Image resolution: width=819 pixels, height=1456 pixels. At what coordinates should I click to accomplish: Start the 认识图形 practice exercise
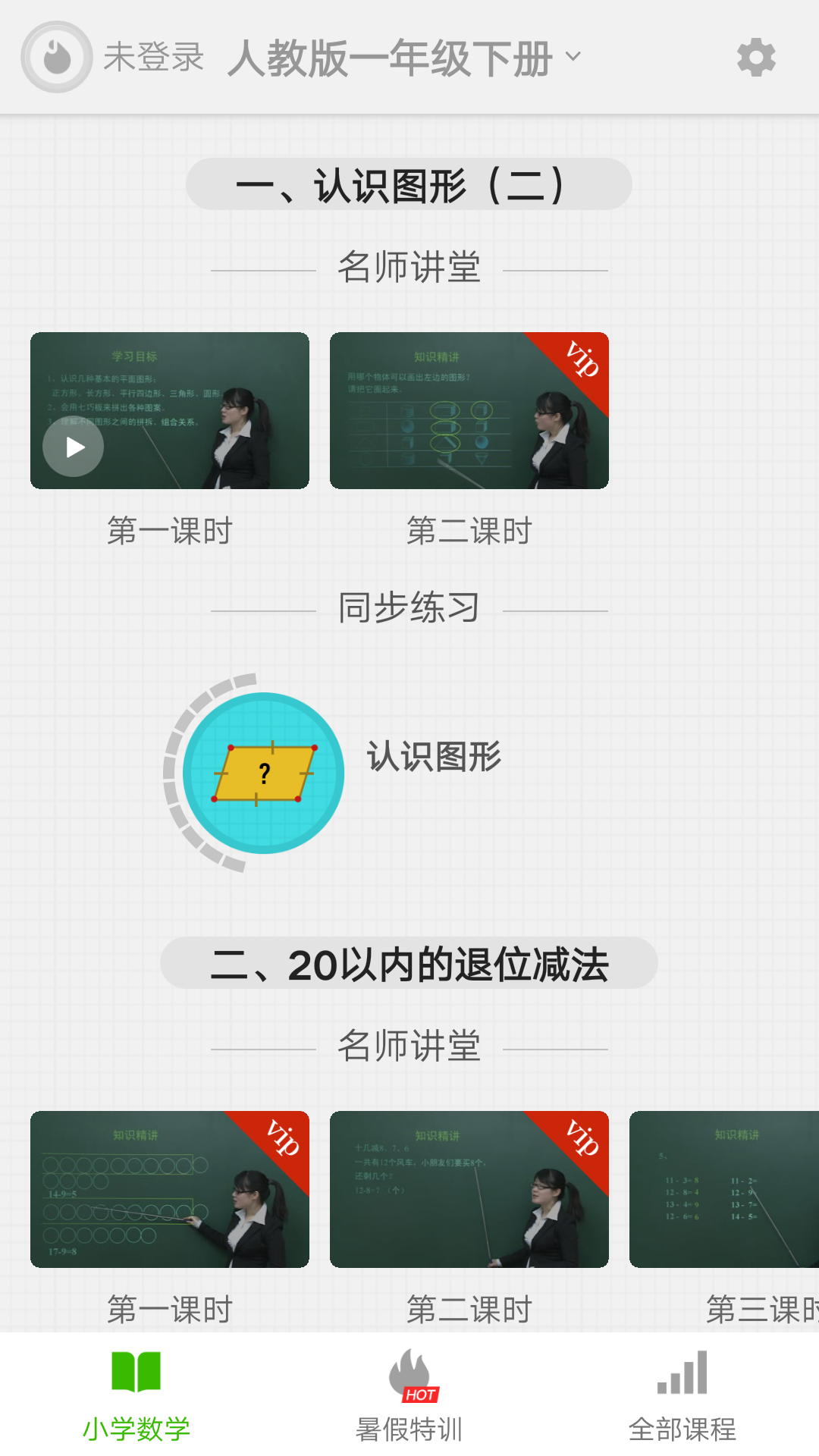click(263, 773)
